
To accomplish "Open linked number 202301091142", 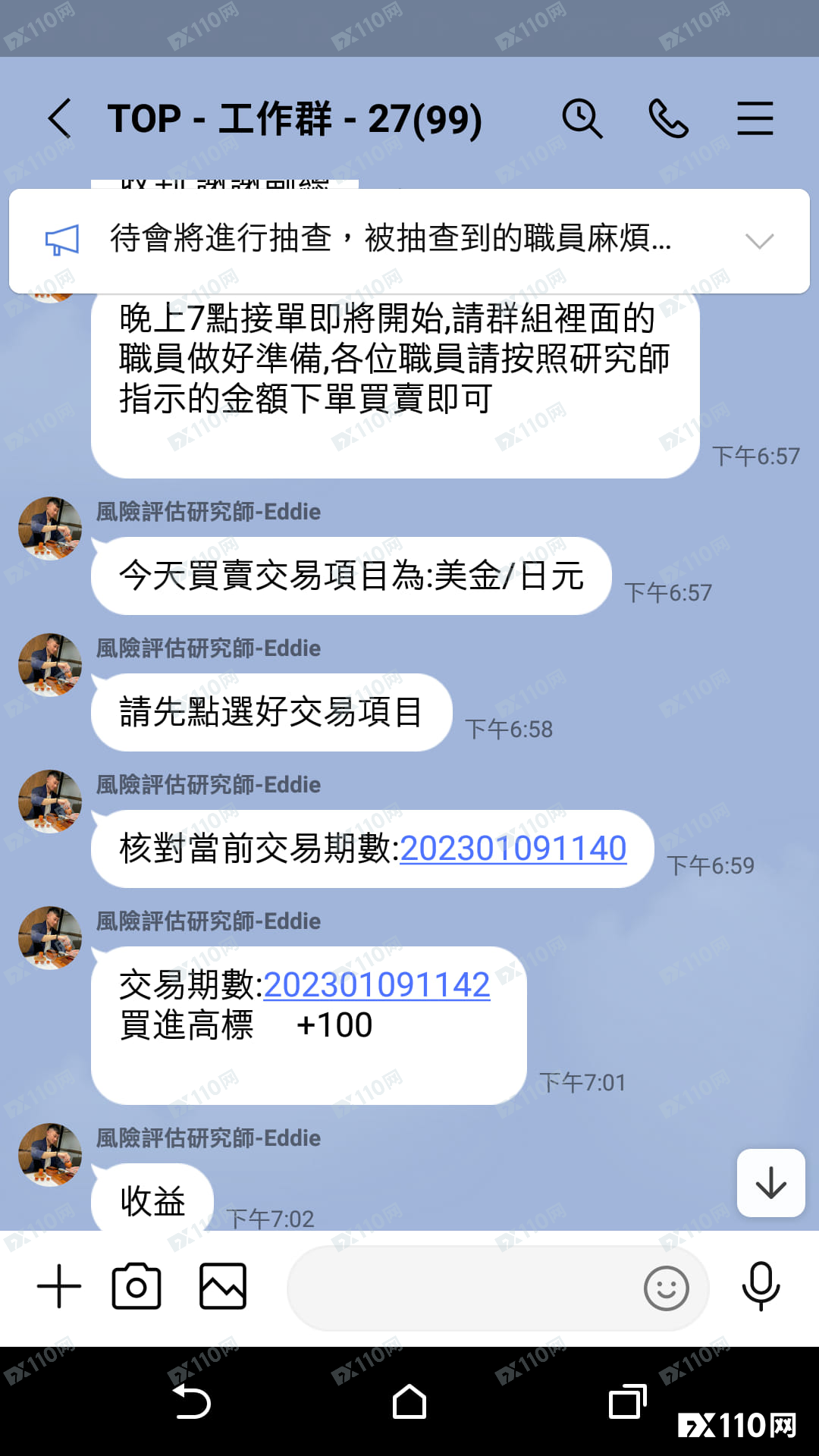I will click(x=377, y=985).
